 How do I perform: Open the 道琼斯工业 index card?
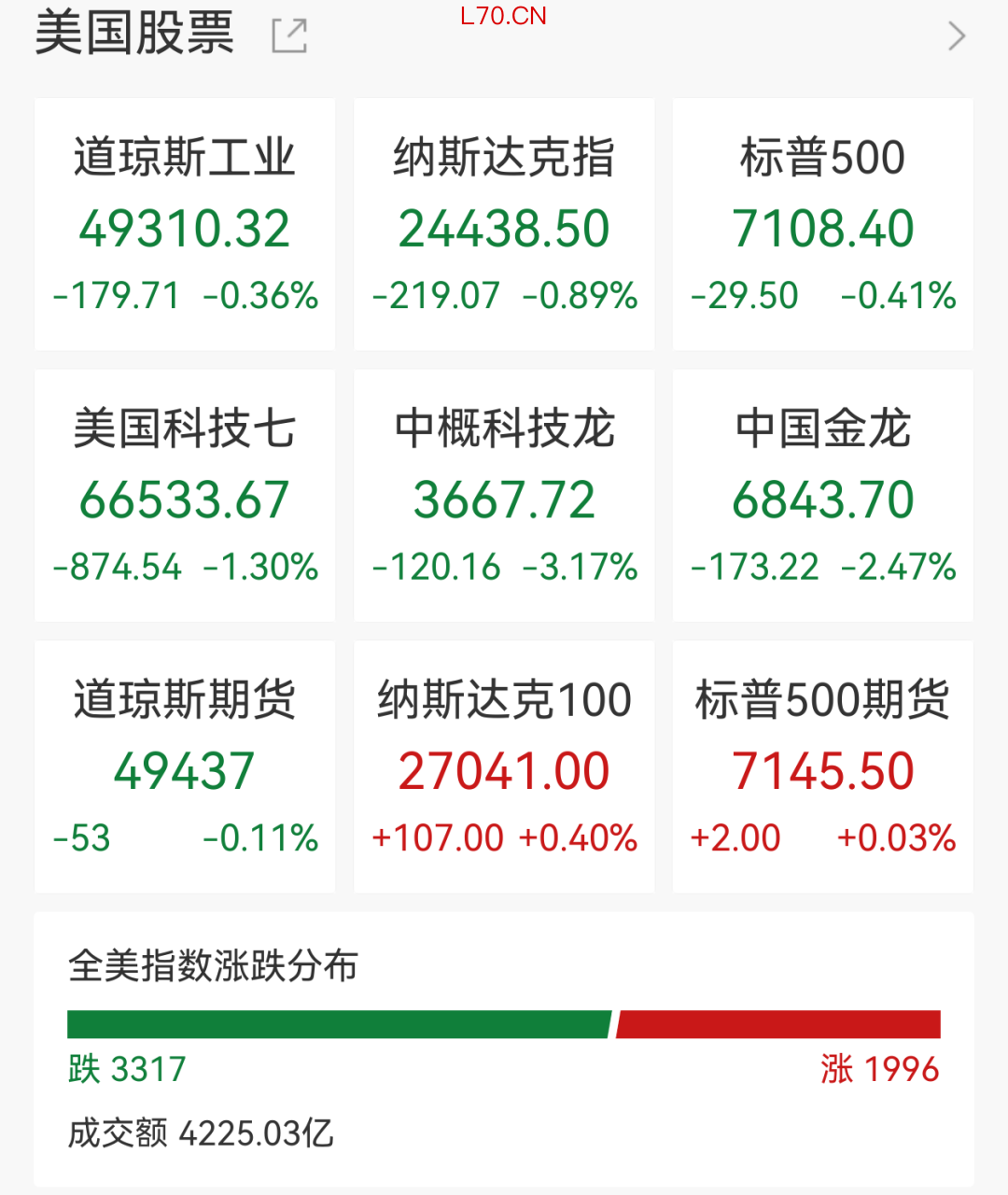click(185, 225)
